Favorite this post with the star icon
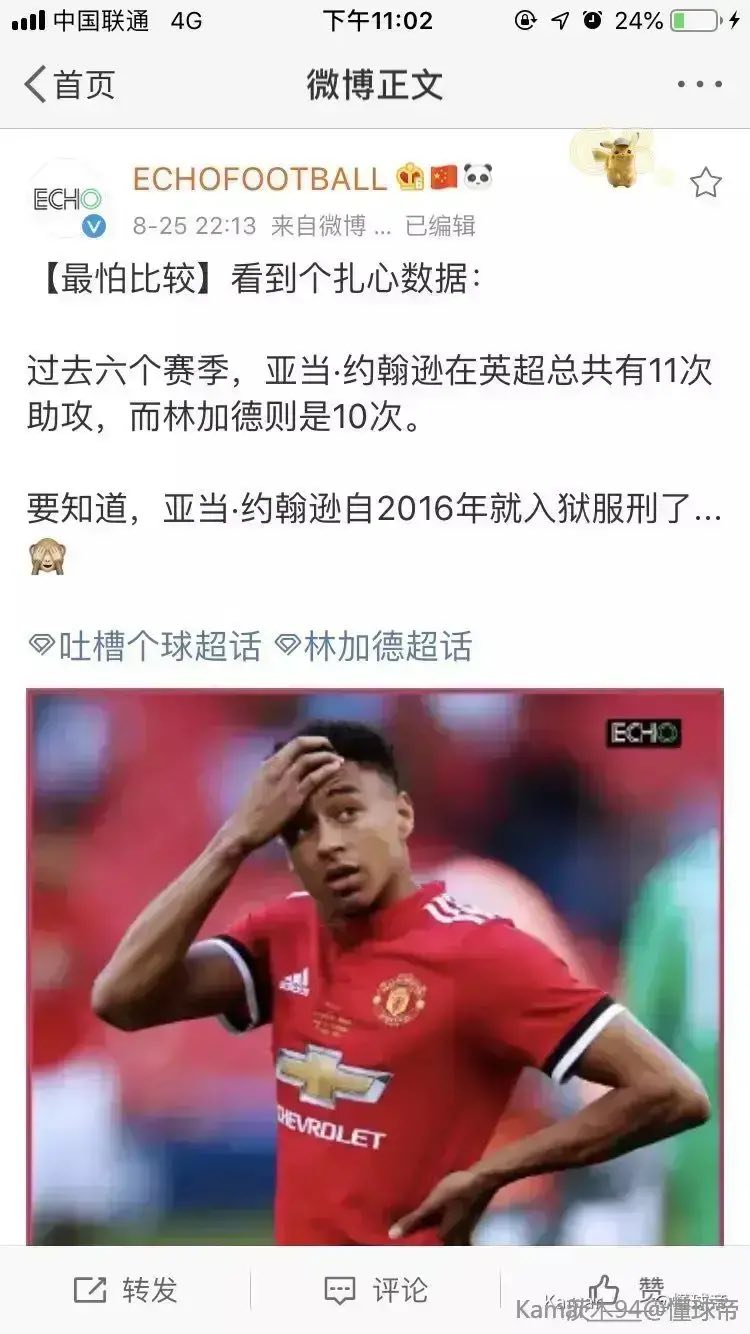750x1334 pixels. (x=706, y=182)
